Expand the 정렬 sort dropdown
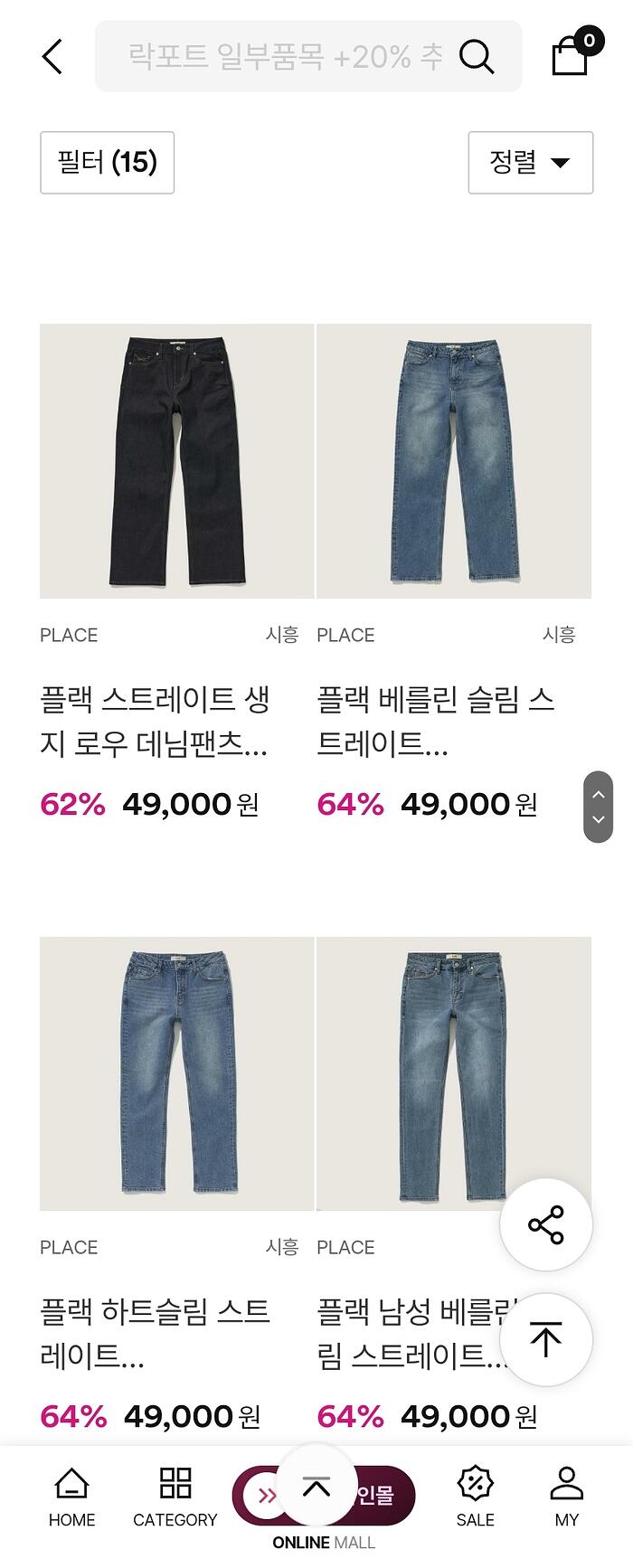Image resolution: width=633 pixels, height=1568 pixels. point(530,163)
